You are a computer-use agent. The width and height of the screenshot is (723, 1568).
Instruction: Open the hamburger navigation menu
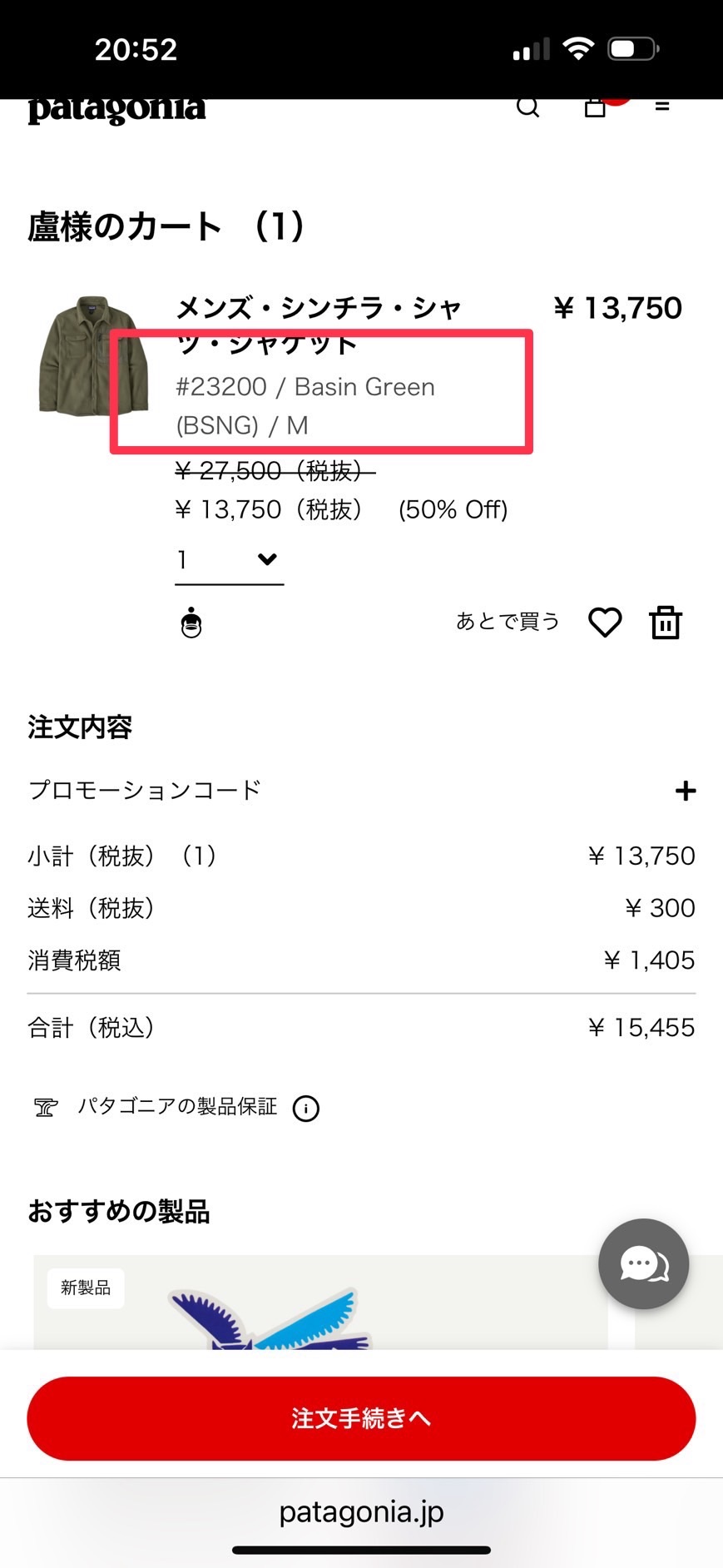click(x=662, y=107)
